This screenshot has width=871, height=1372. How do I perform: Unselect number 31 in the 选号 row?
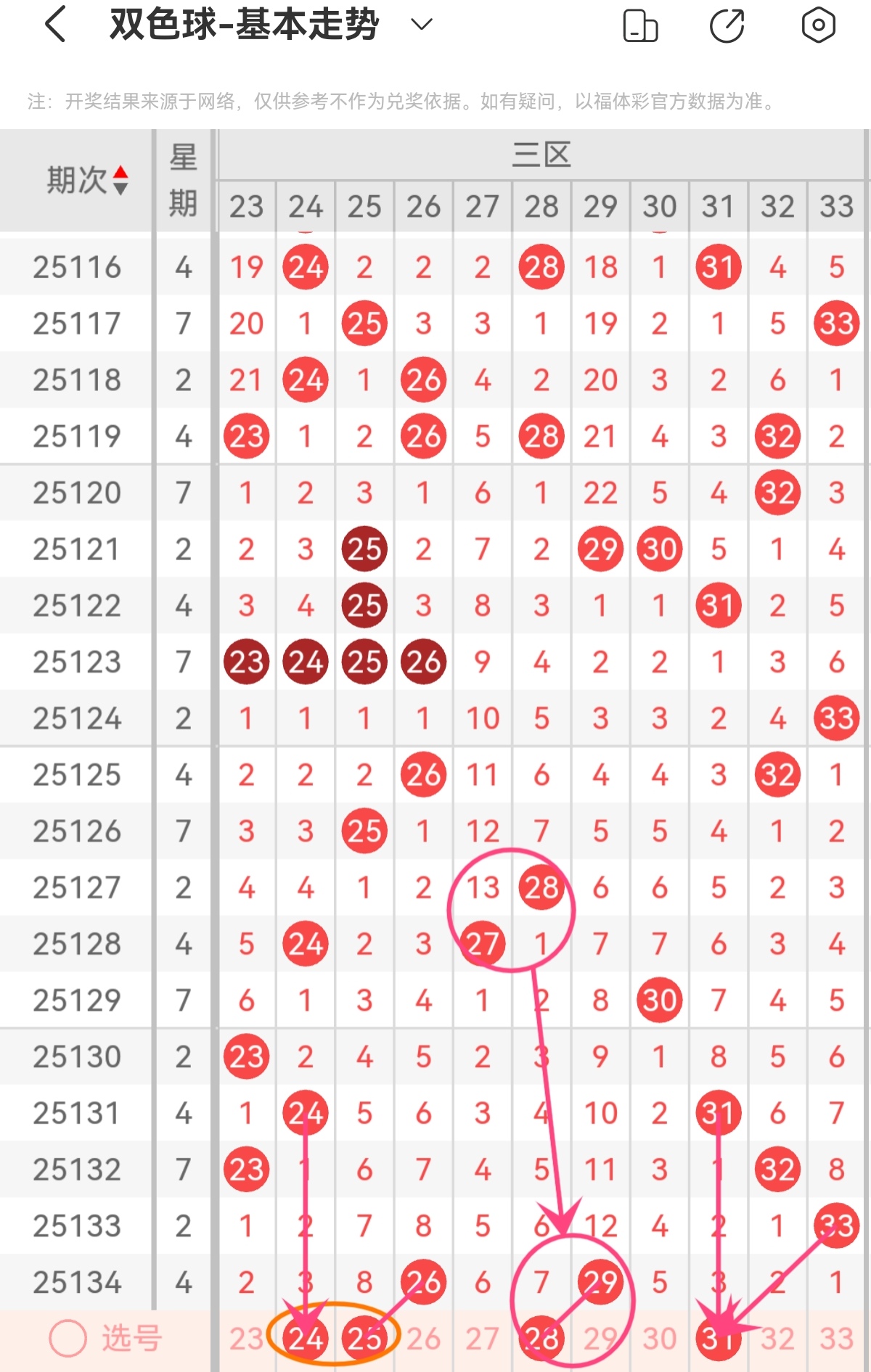[719, 1339]
